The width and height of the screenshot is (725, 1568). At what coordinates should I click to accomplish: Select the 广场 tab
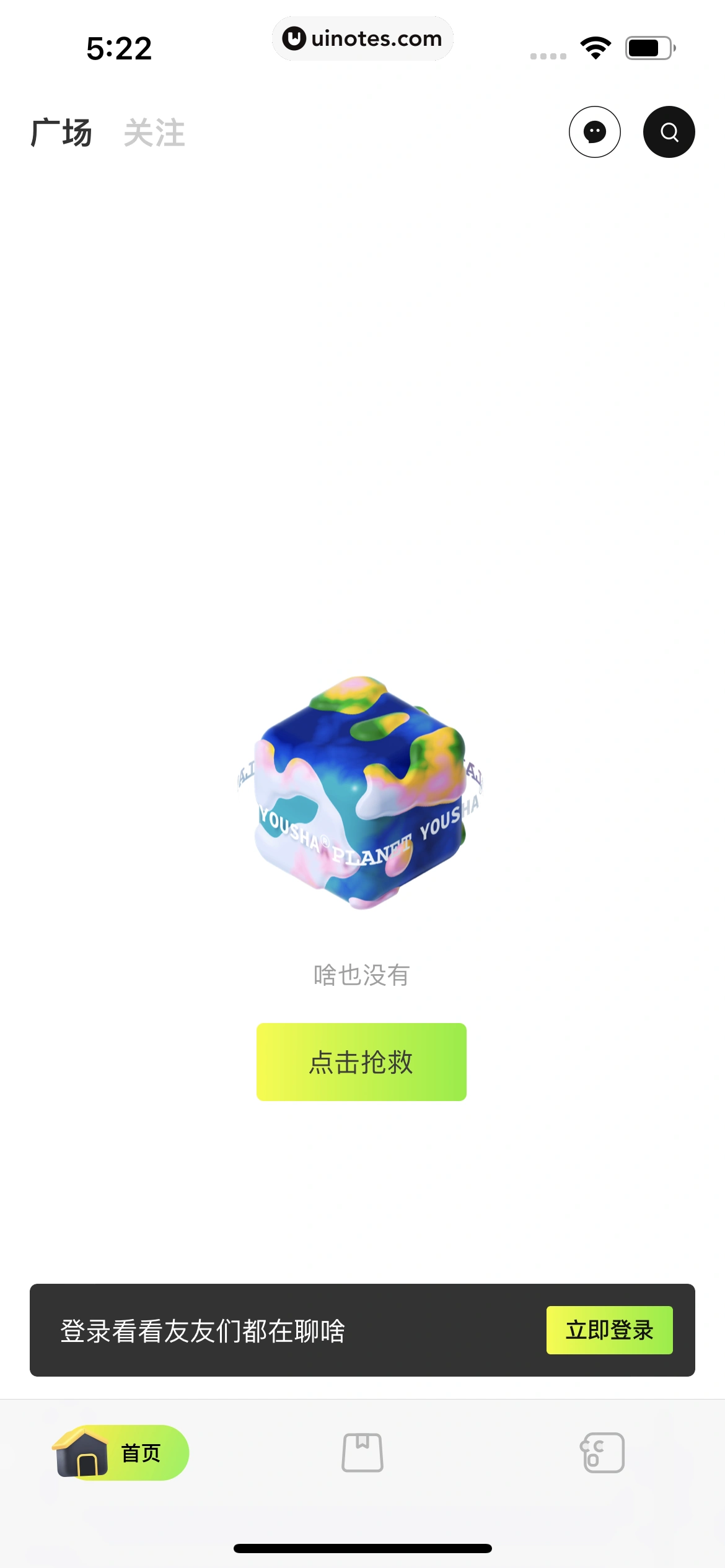tap(61, 133)
